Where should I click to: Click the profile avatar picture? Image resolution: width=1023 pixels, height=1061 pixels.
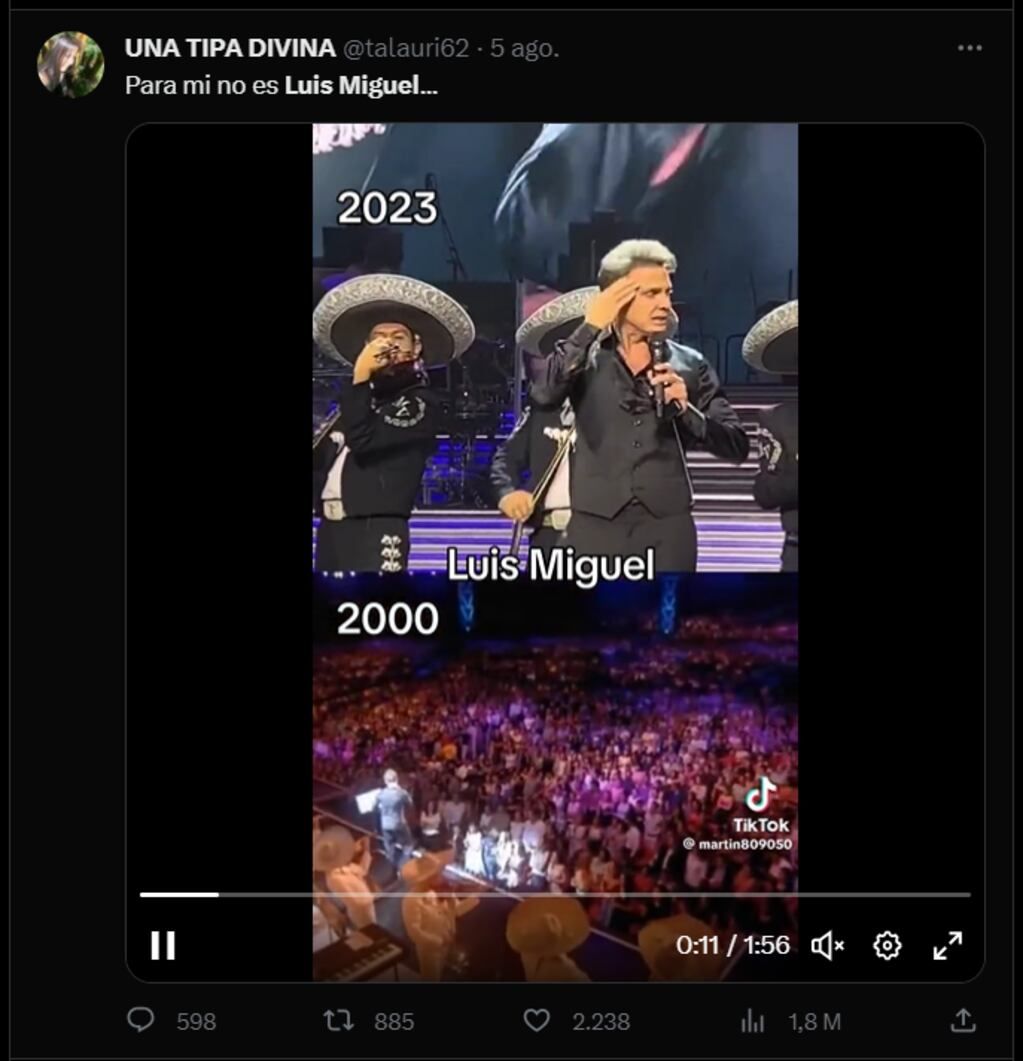(65, 57)
